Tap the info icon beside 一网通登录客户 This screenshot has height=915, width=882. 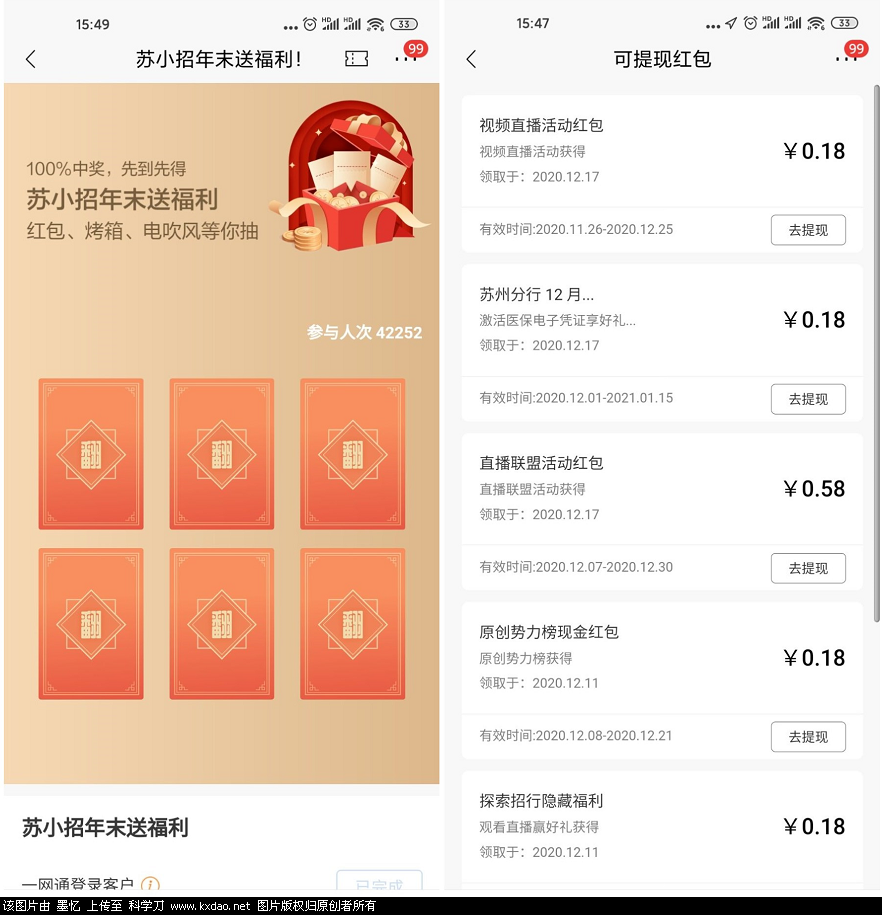[x=150, y=885]
